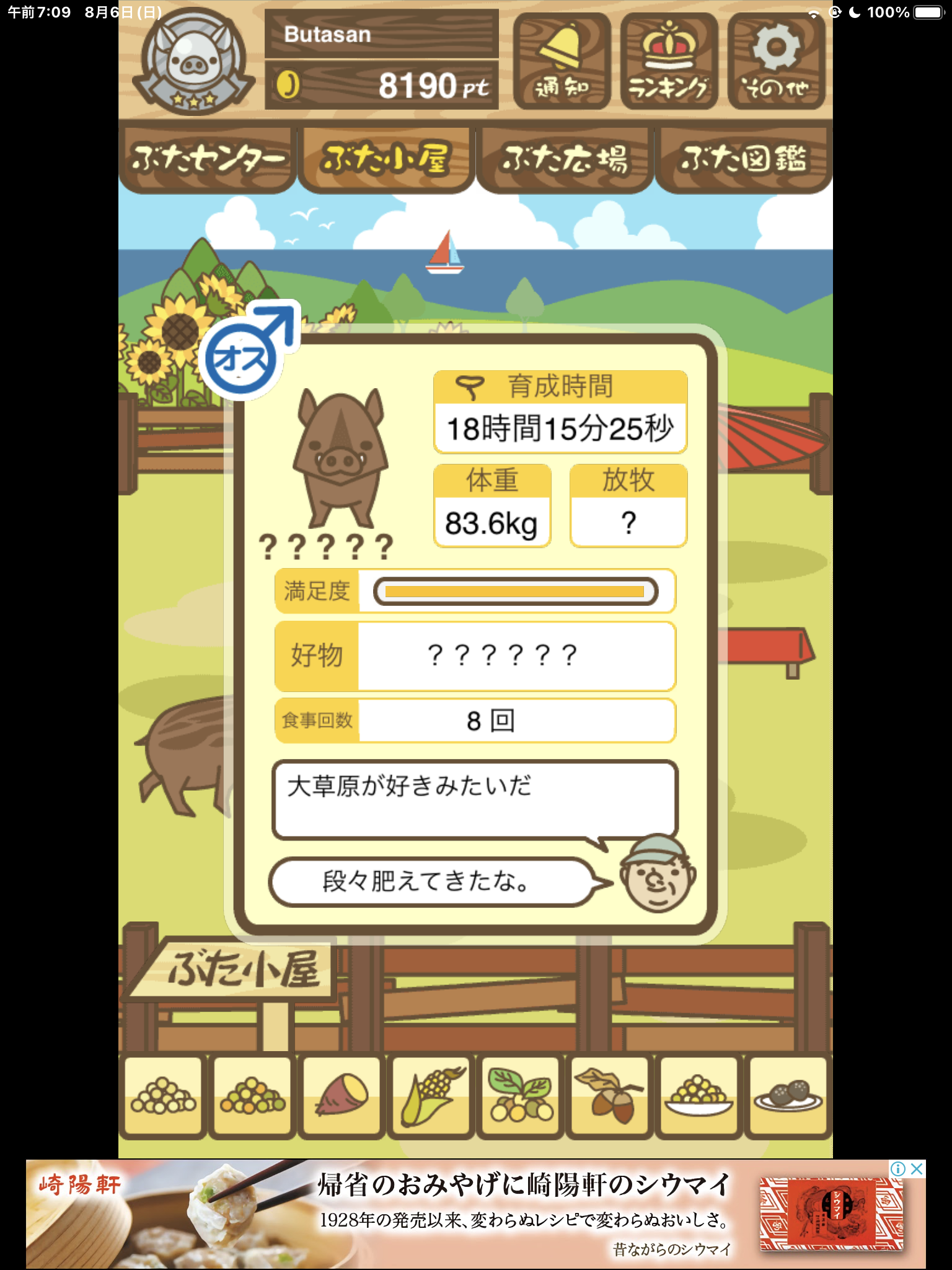952x1270 pixels.
Task: Feed the pig the sweet potato
Action: [x=342, y=1097]
